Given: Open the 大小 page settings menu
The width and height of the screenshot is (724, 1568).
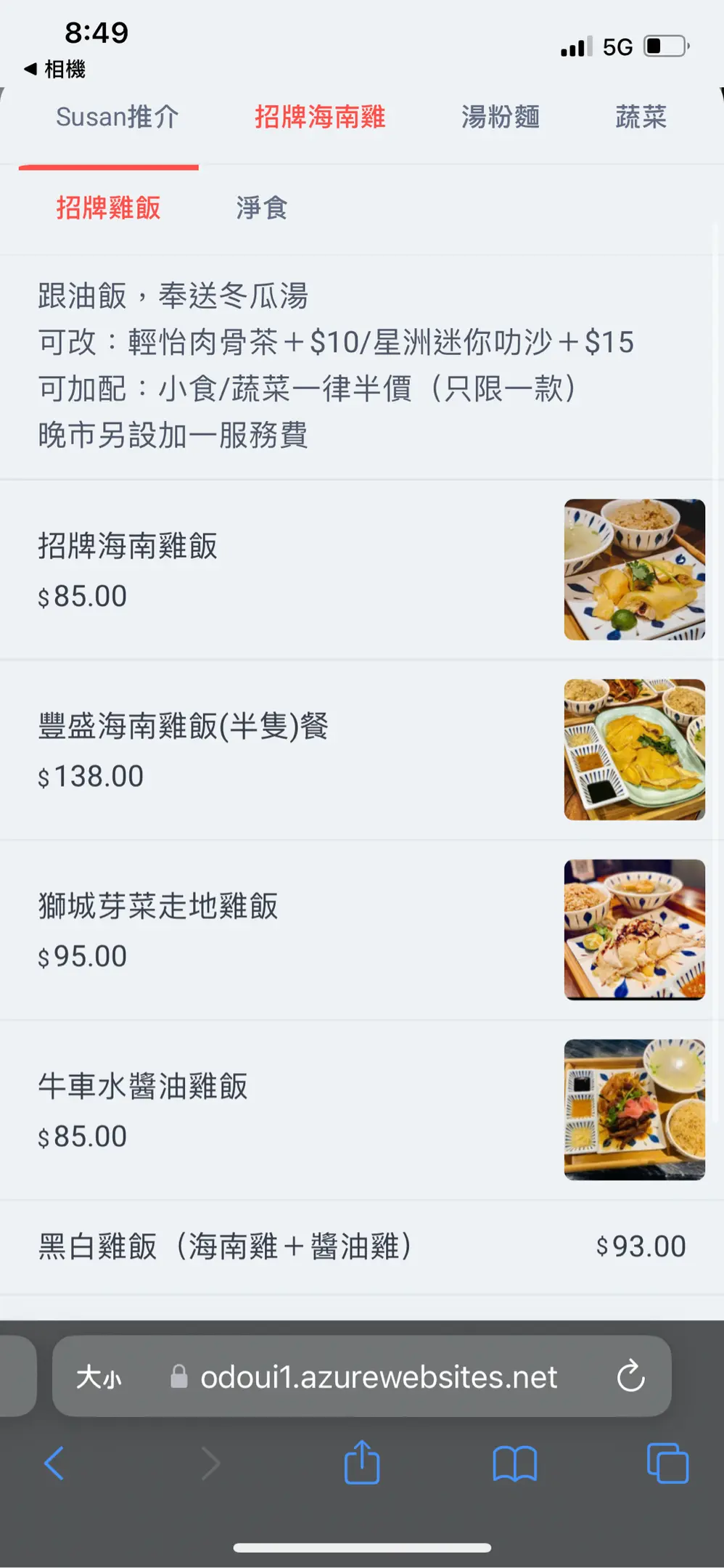Looking at the screenshot, I should pyautogui.click(x=99, y=1376).
